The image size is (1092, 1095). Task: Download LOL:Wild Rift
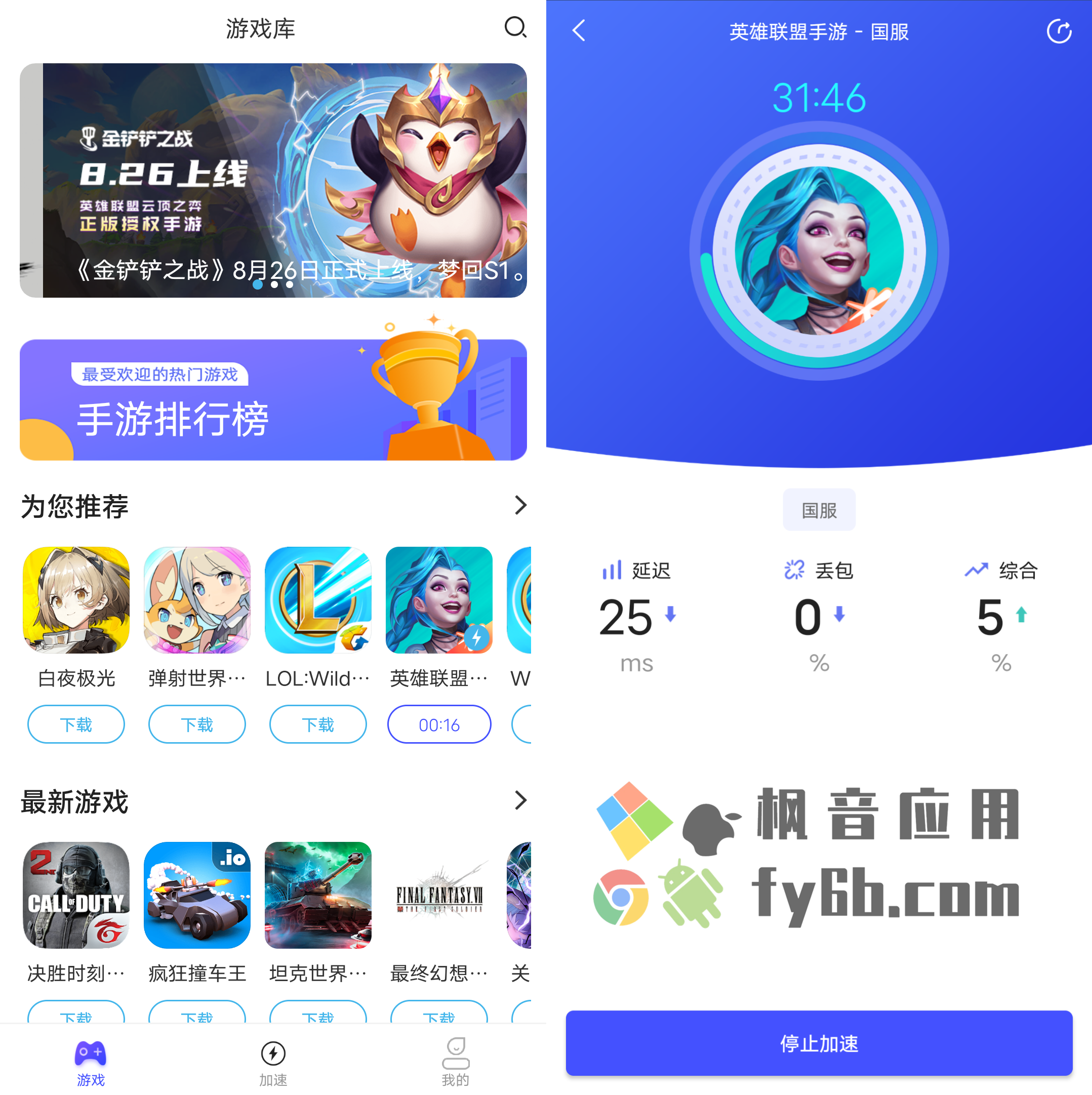tap(317, 724)
